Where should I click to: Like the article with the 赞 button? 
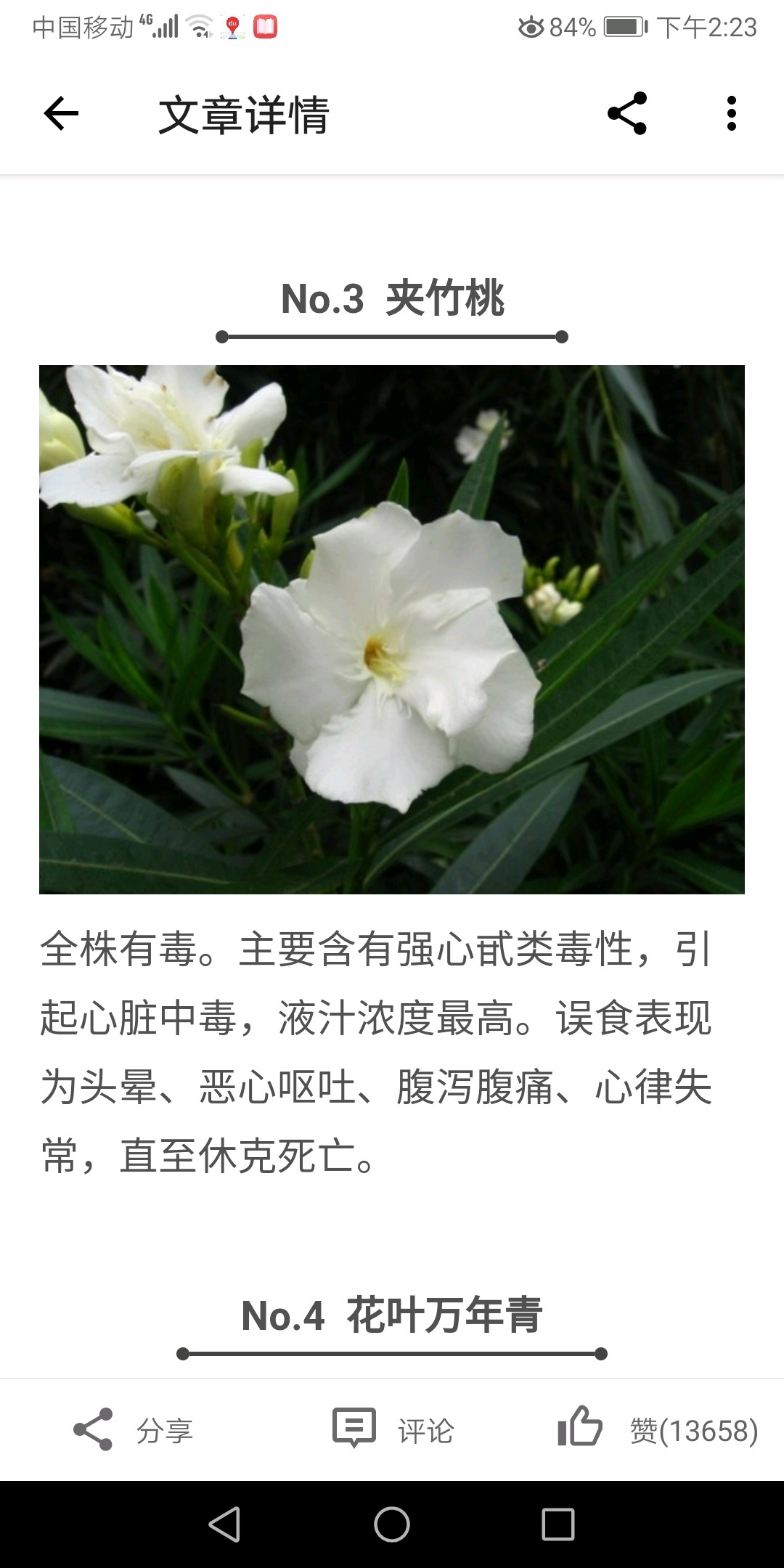click(657, 1430)
